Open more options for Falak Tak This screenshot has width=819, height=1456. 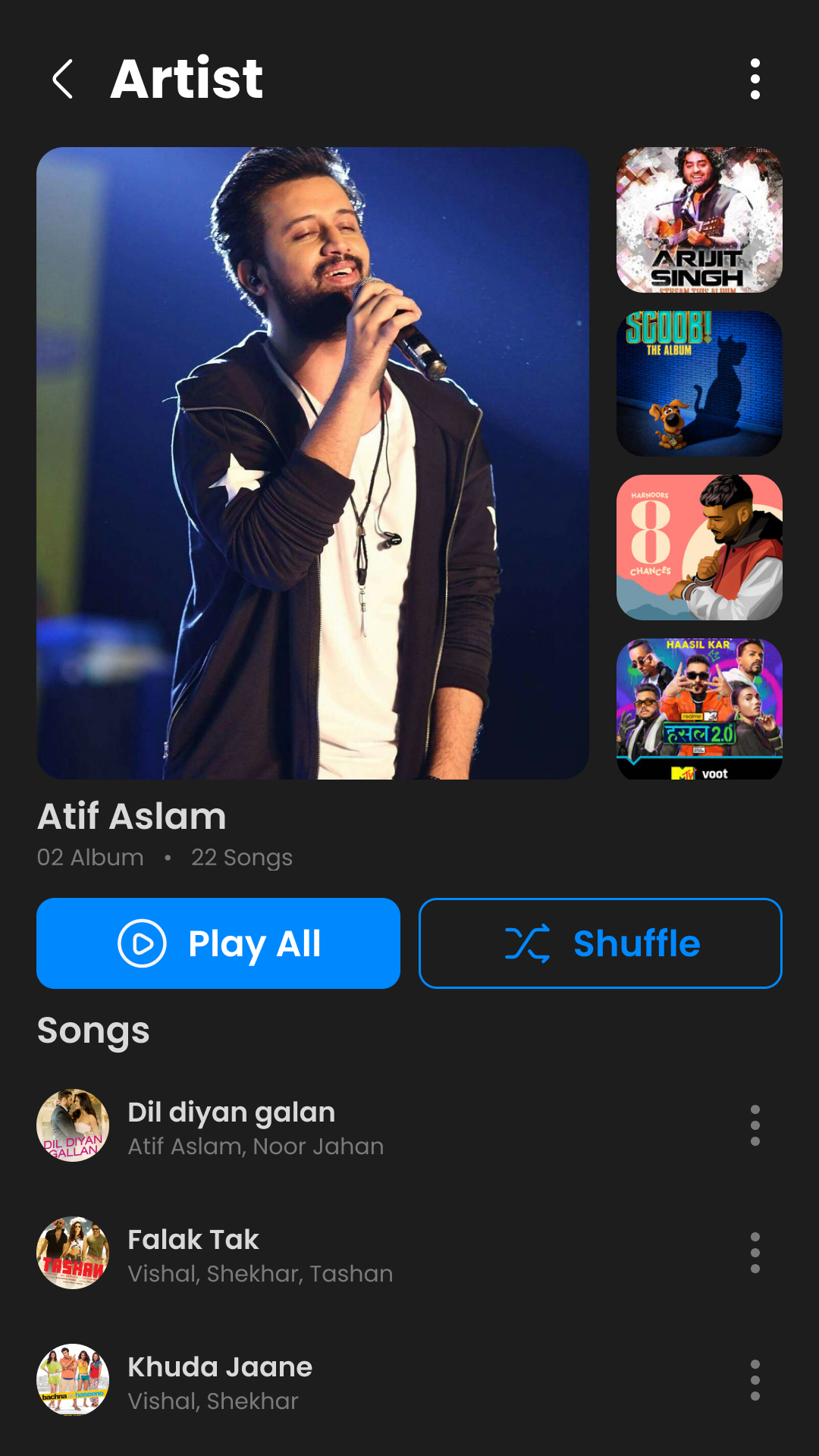click(x=755, y=1253)
